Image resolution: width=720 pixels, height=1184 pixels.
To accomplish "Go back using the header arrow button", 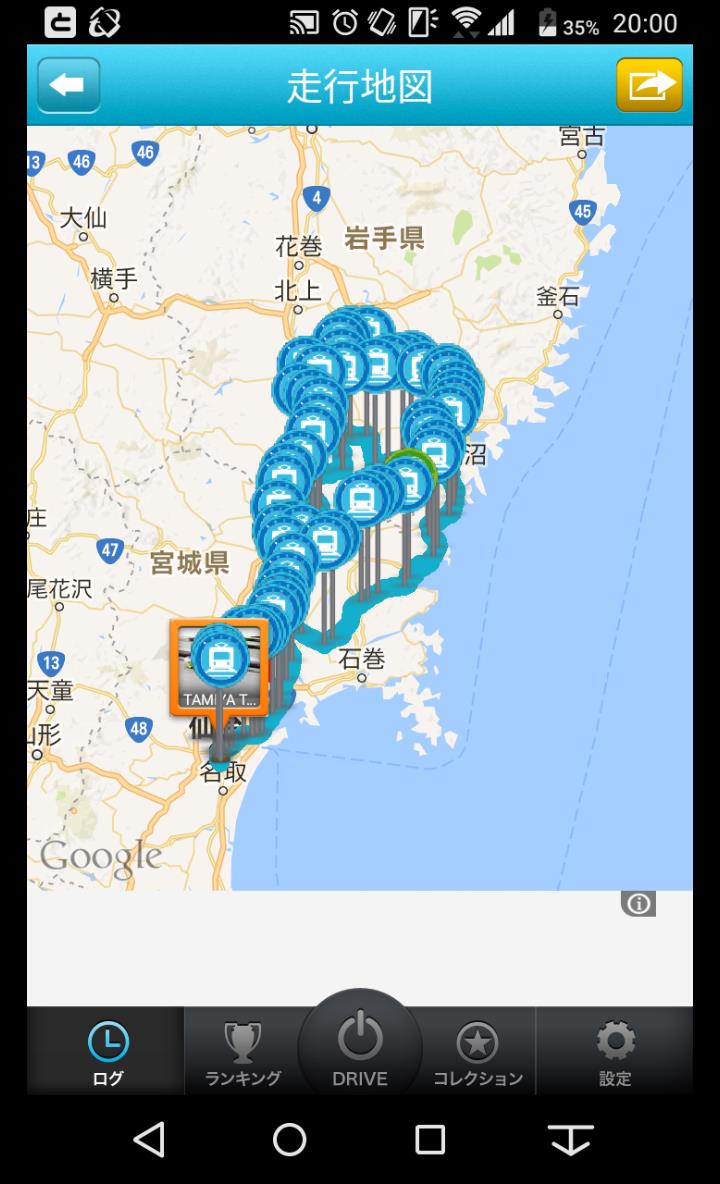I will click(x=69, y=85).
